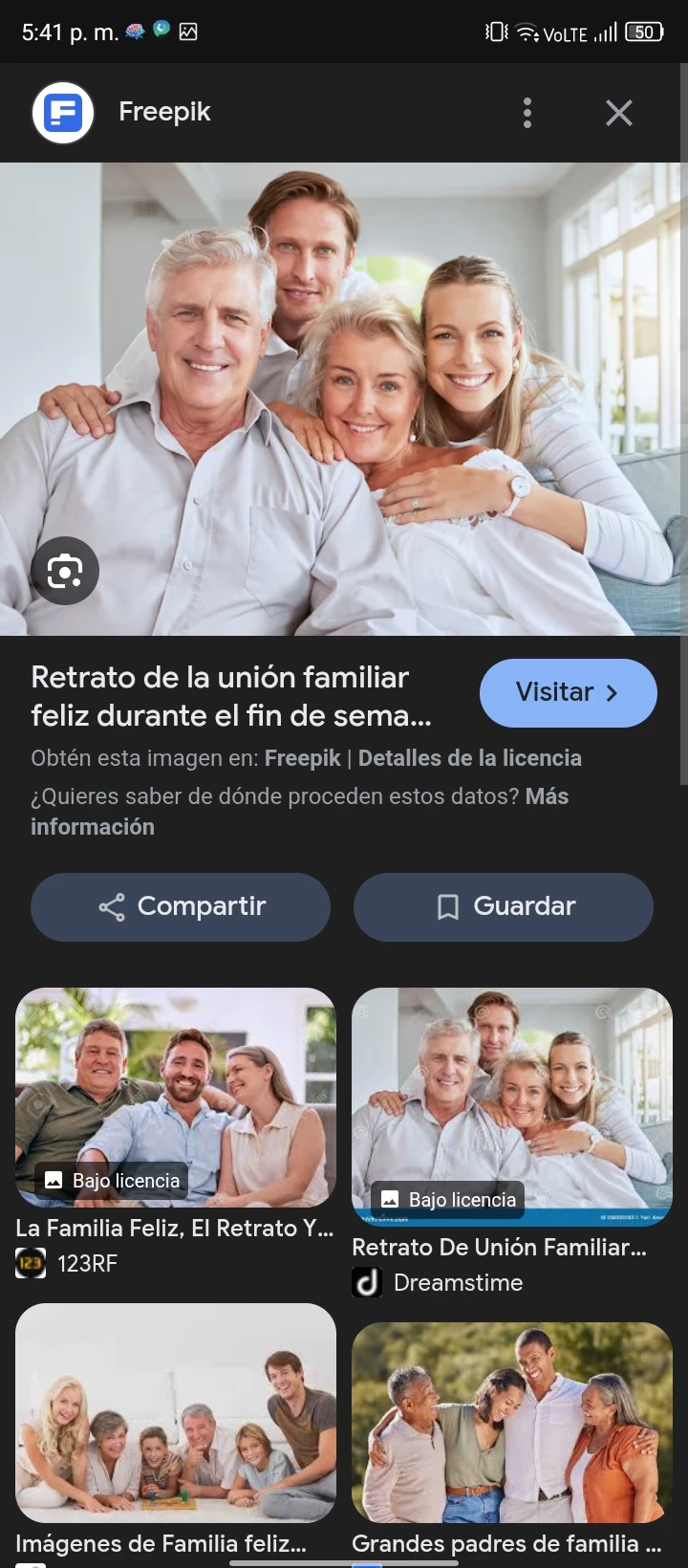
Task: Share the image with Compartir
Action: 181,906
